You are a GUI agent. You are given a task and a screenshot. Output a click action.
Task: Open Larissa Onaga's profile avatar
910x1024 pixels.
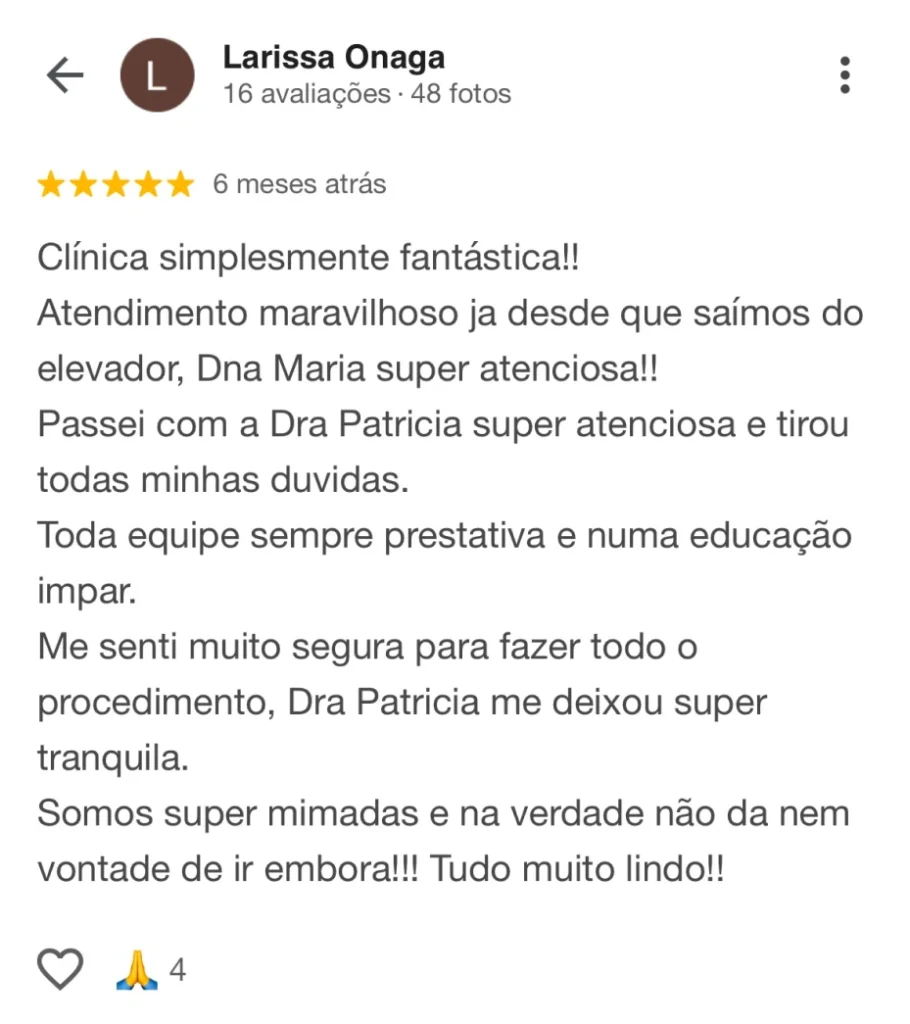(157, 75)
